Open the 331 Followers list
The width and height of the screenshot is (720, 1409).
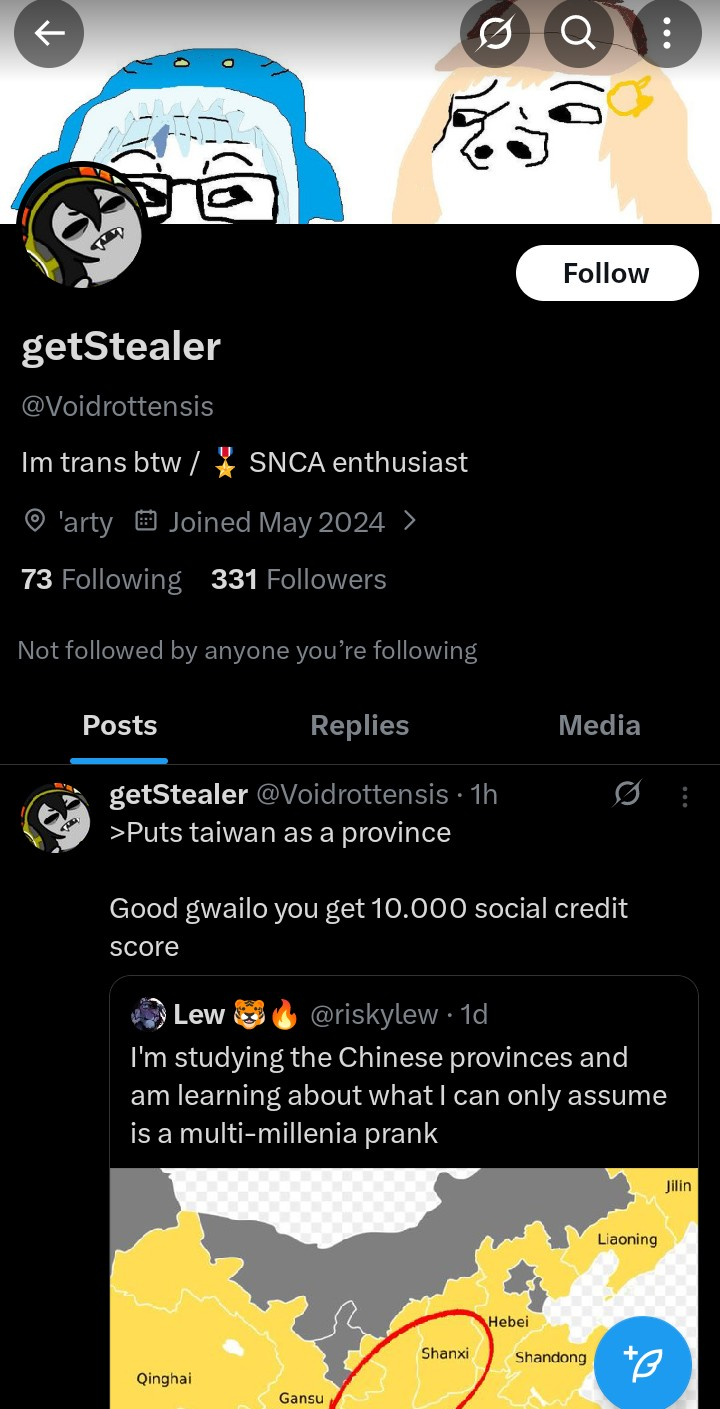click(x=298, y=579)
